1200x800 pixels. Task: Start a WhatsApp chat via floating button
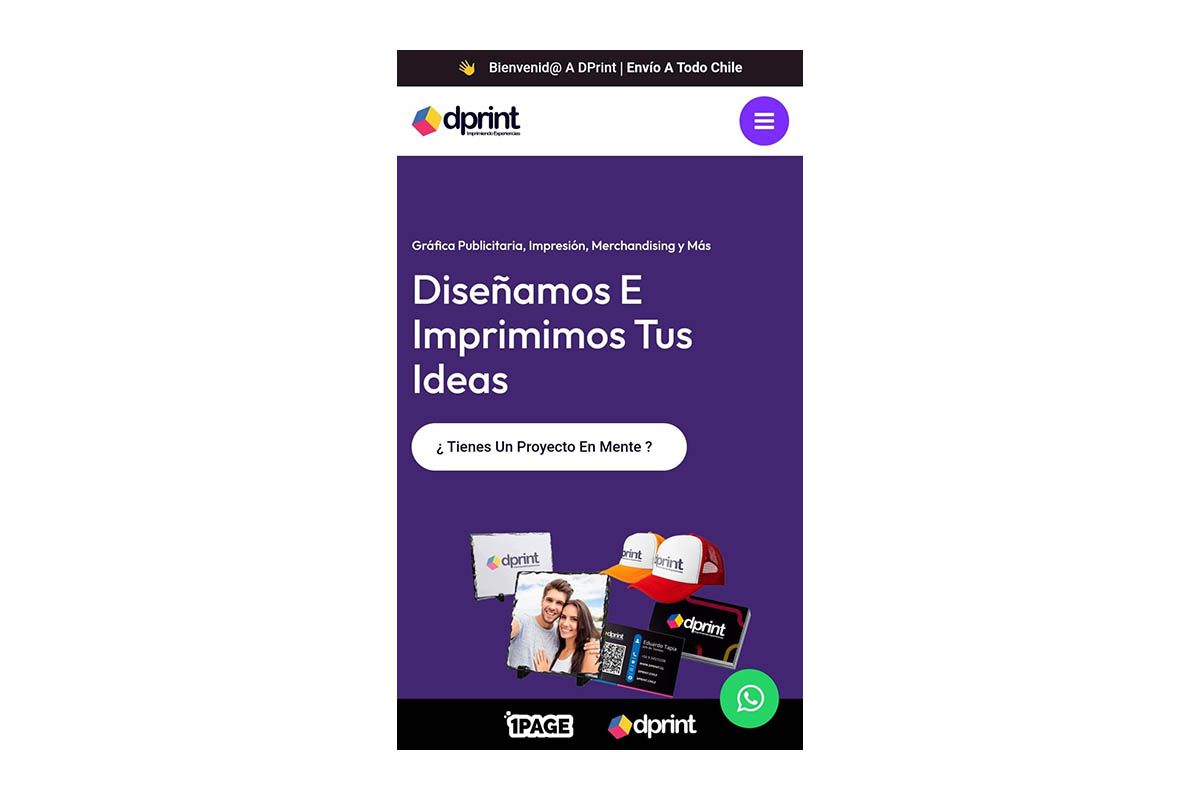[x=749, y=698]
